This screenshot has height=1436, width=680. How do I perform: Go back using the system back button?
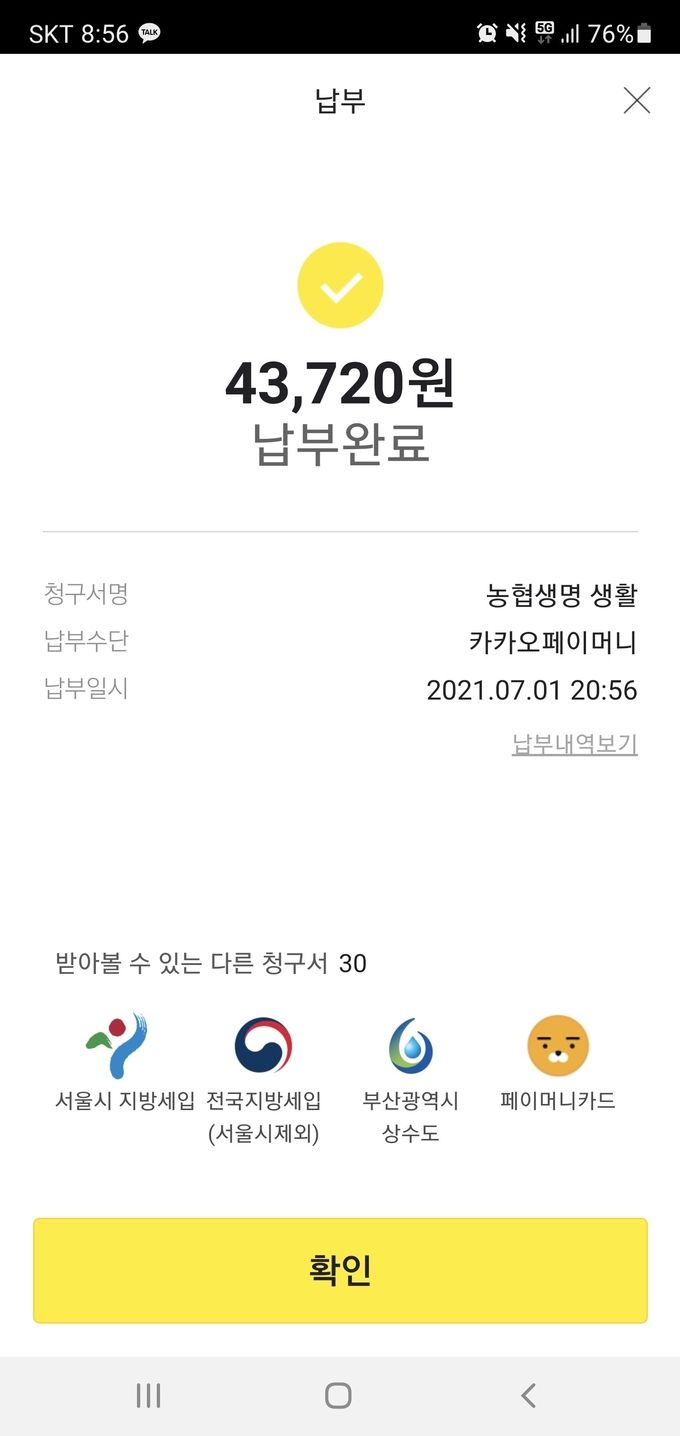pyautogui.click(x=529, y=1395)
